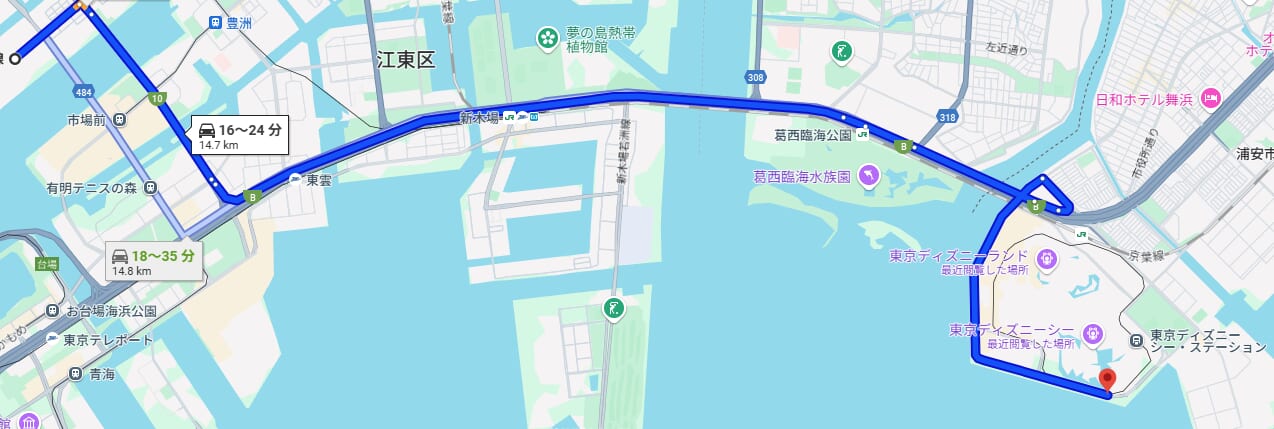
Task: Switch to the 18〜35 分 14.8 km alternate route
Action: click(x=153, y=262)
